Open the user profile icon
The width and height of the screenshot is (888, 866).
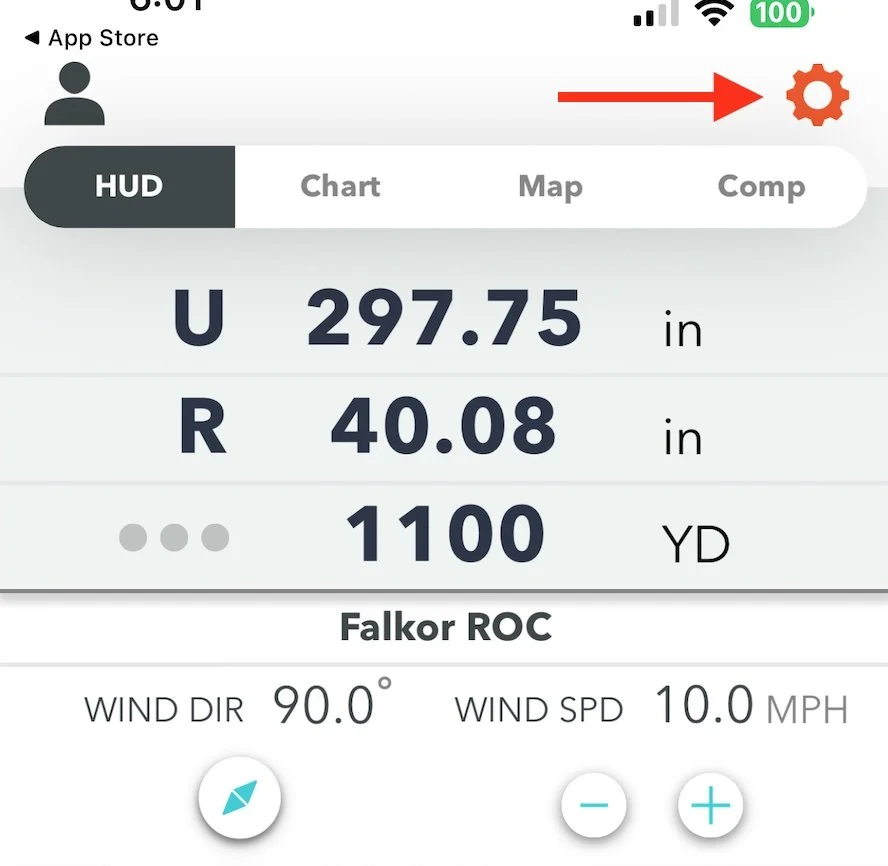(74, 95)
